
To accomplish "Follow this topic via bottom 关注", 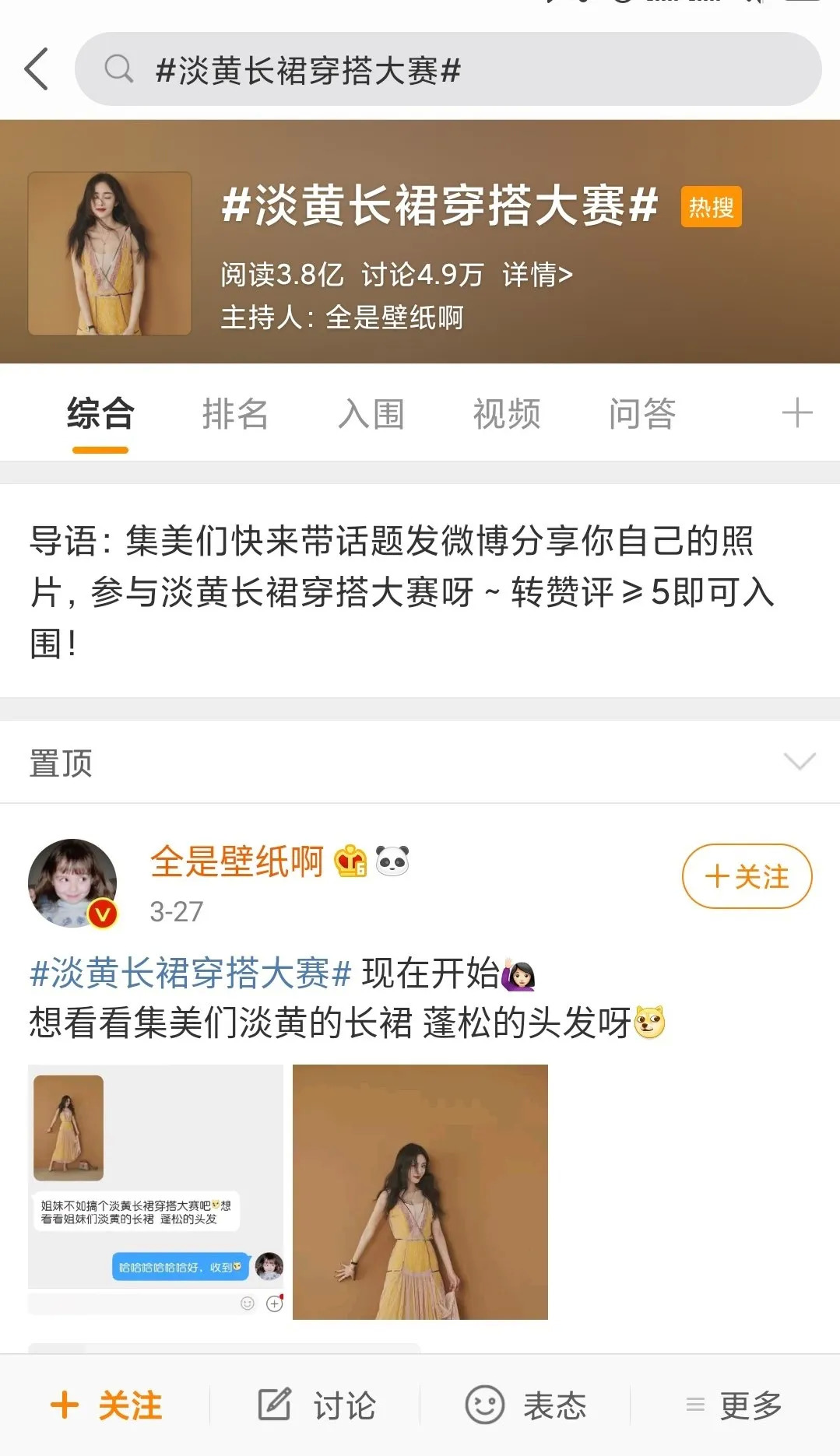I will 107,1405.
